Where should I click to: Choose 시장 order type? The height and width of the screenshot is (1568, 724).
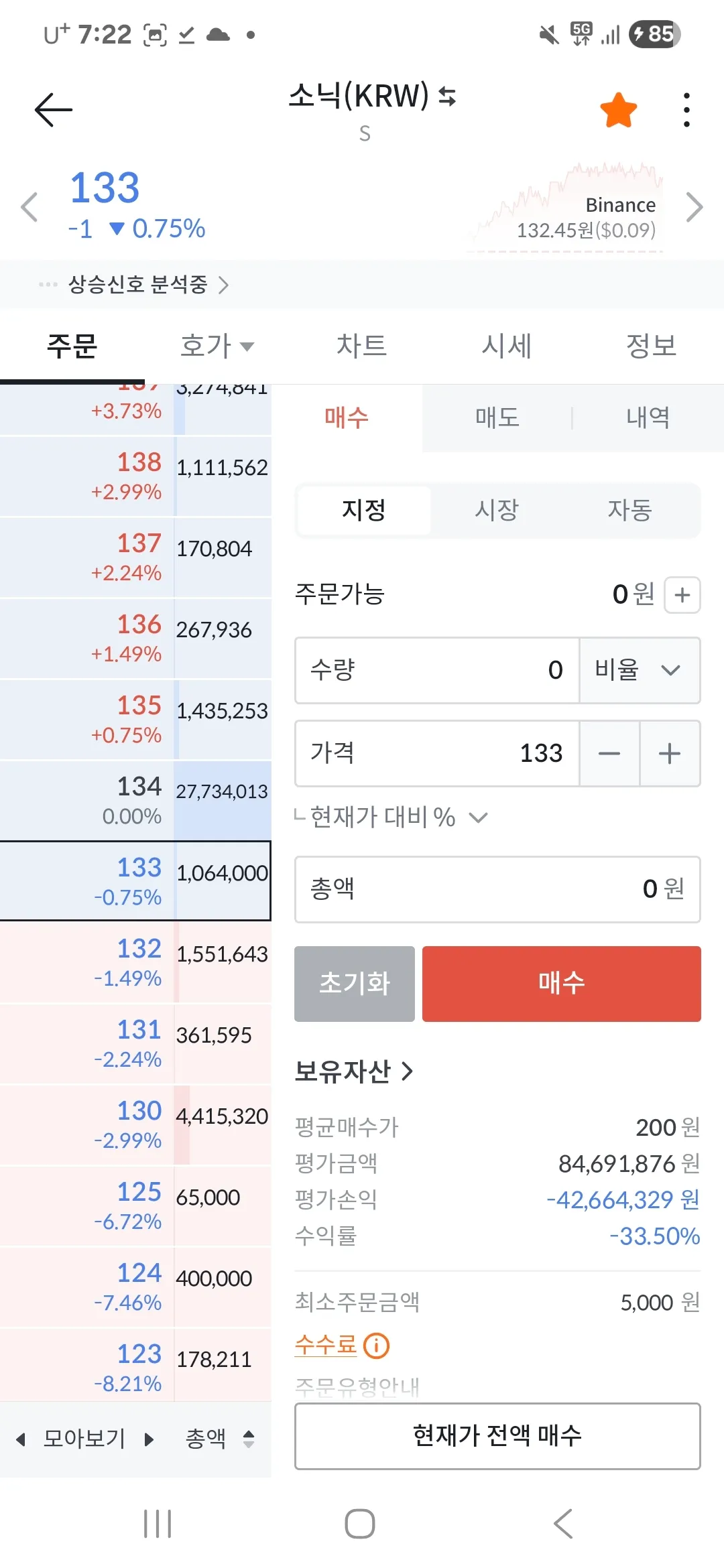click(497, 510)
